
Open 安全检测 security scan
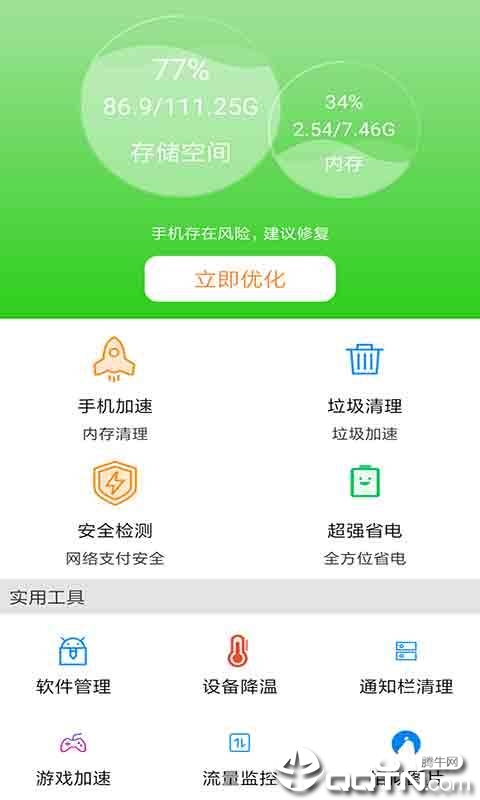coord(115,513)
